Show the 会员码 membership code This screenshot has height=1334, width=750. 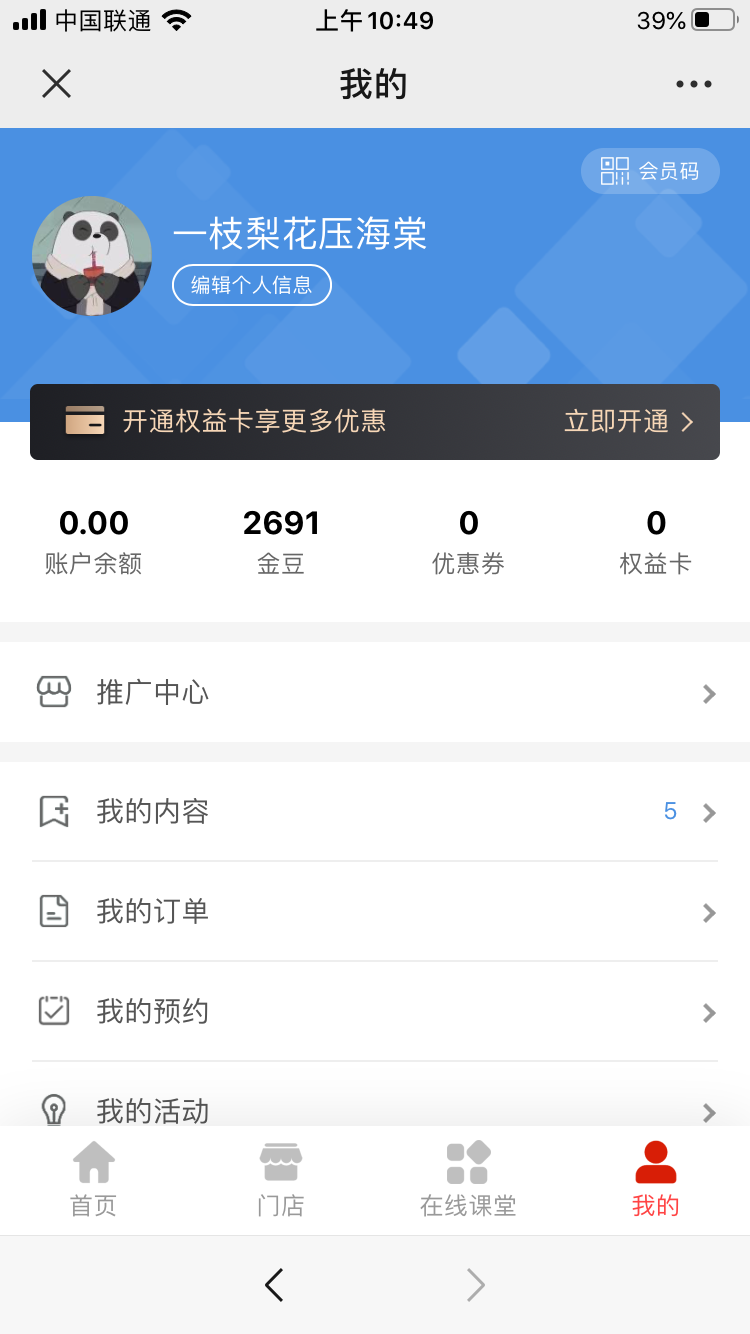[650, 171]
